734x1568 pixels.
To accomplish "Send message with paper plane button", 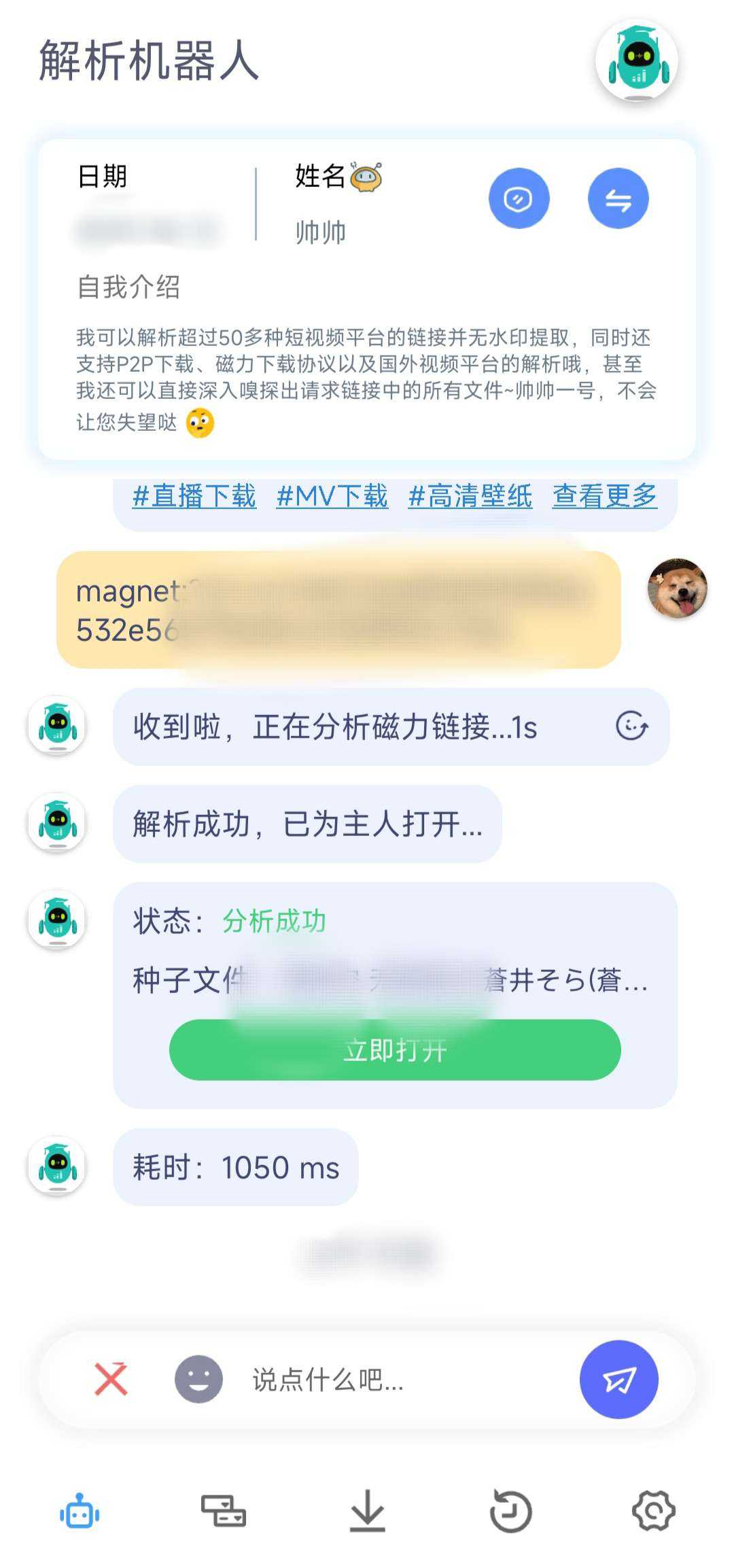I will 618,1379.
